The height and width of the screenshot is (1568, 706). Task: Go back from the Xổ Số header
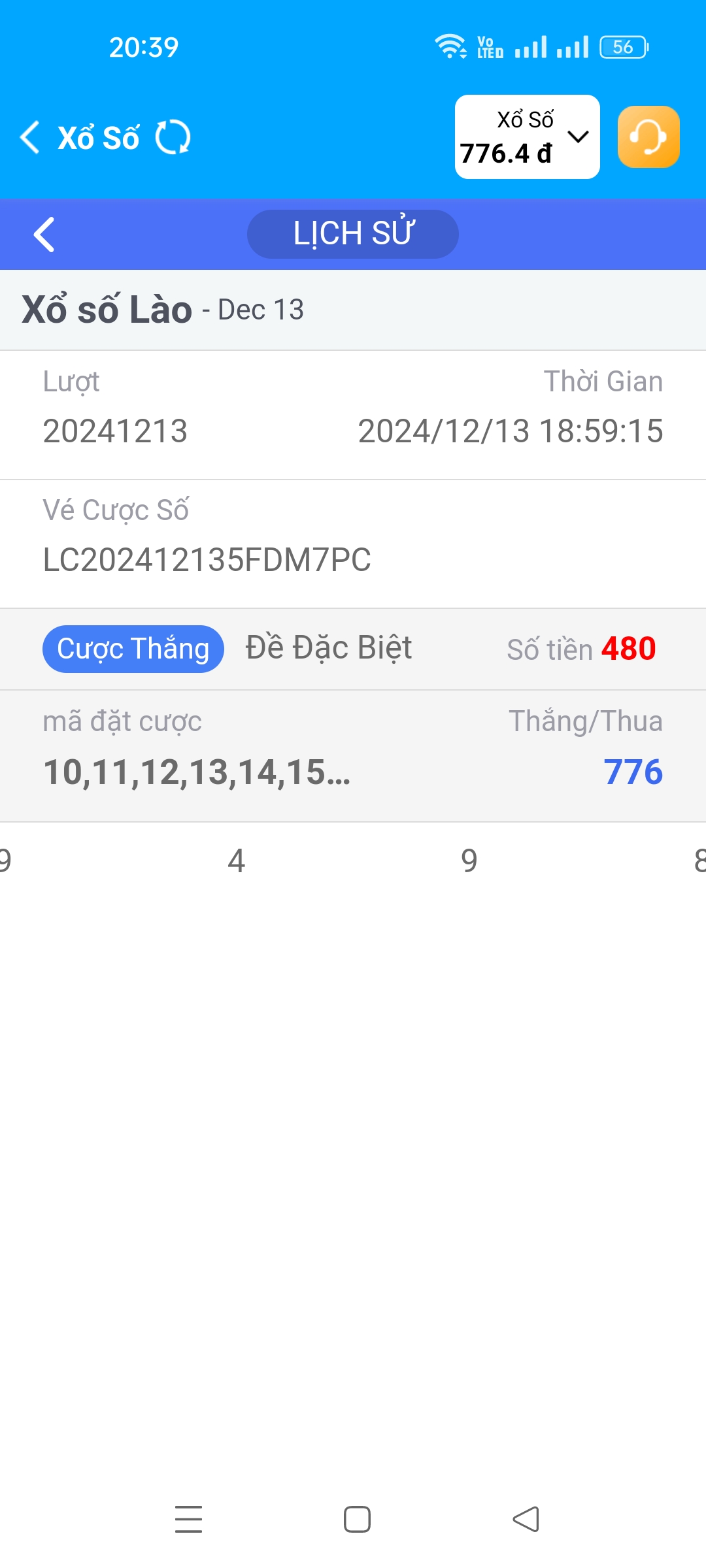point(30,137)
